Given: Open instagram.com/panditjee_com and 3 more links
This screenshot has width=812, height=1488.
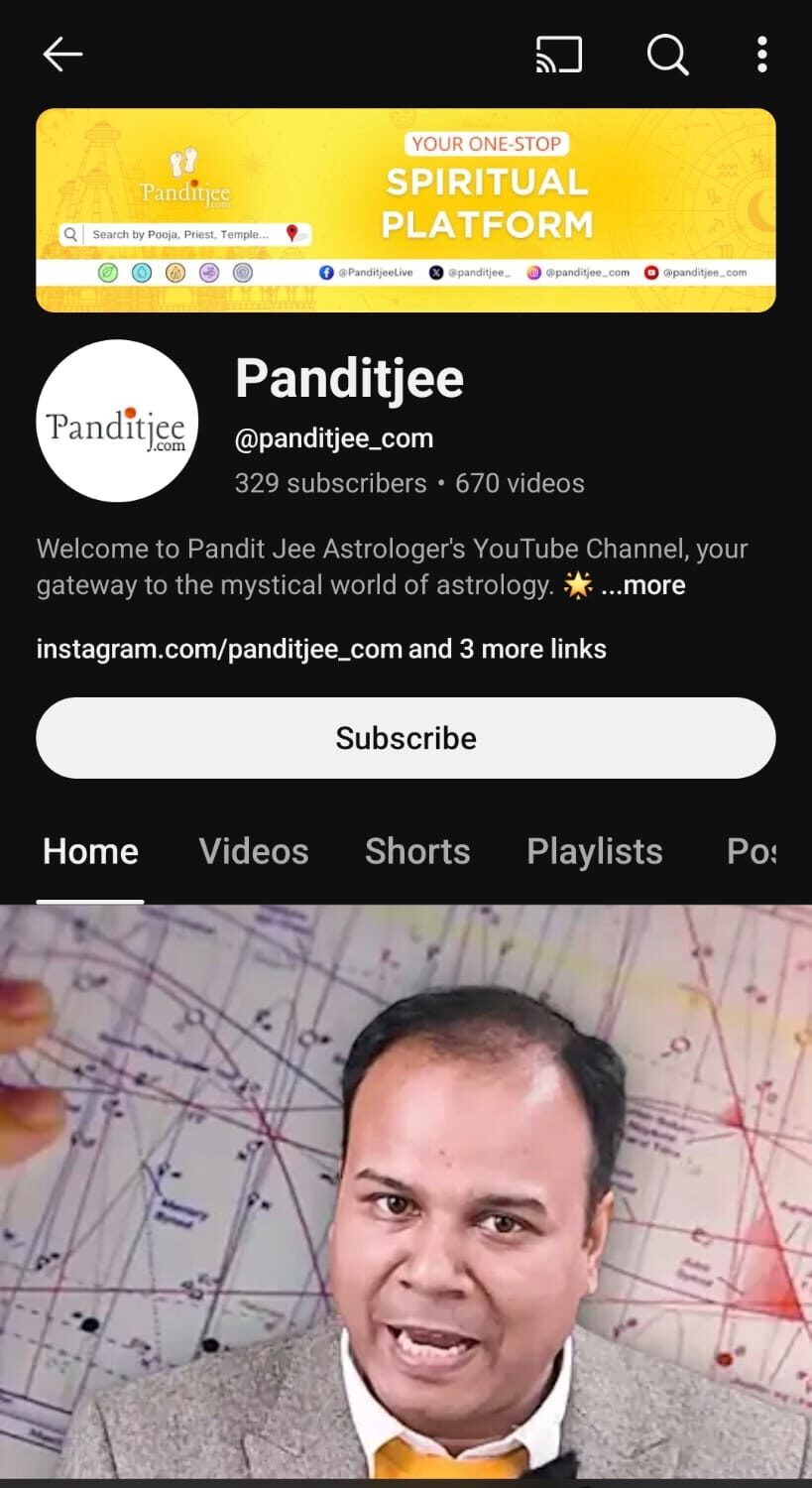Looking at the screenshot, I should coord(321,649).
